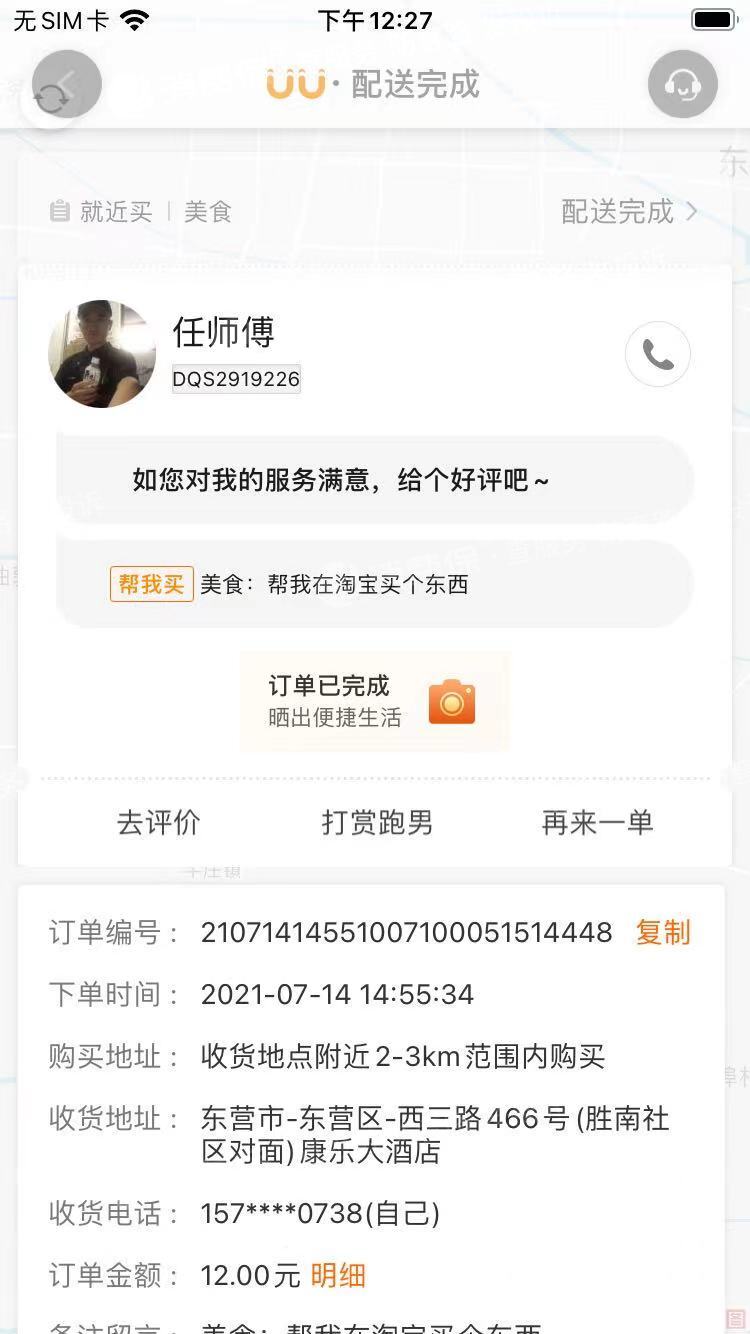Open customer service headset icon
This screenshot has height=1334, width=750.
683,84
